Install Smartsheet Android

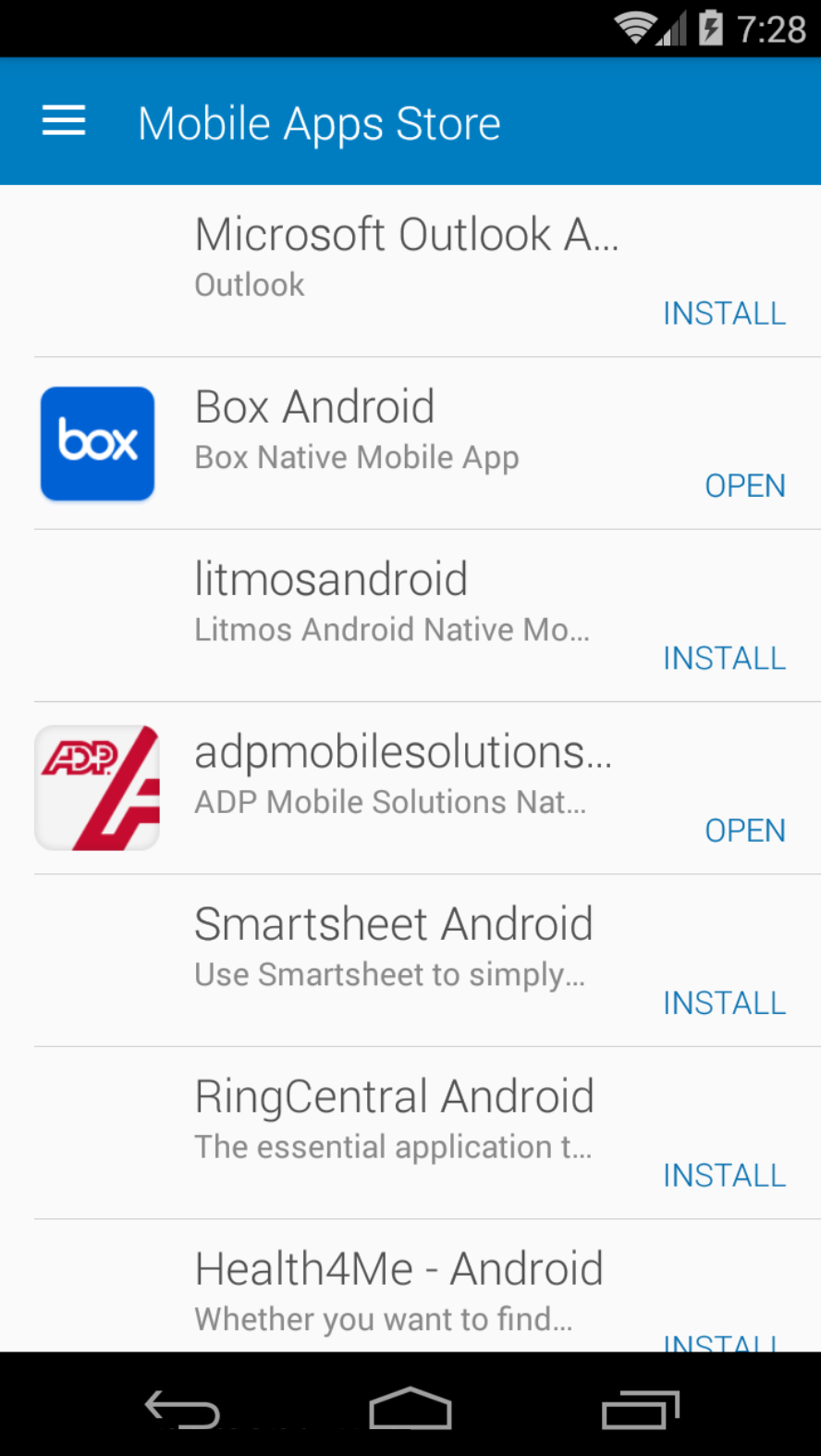tap(724, 1003)
